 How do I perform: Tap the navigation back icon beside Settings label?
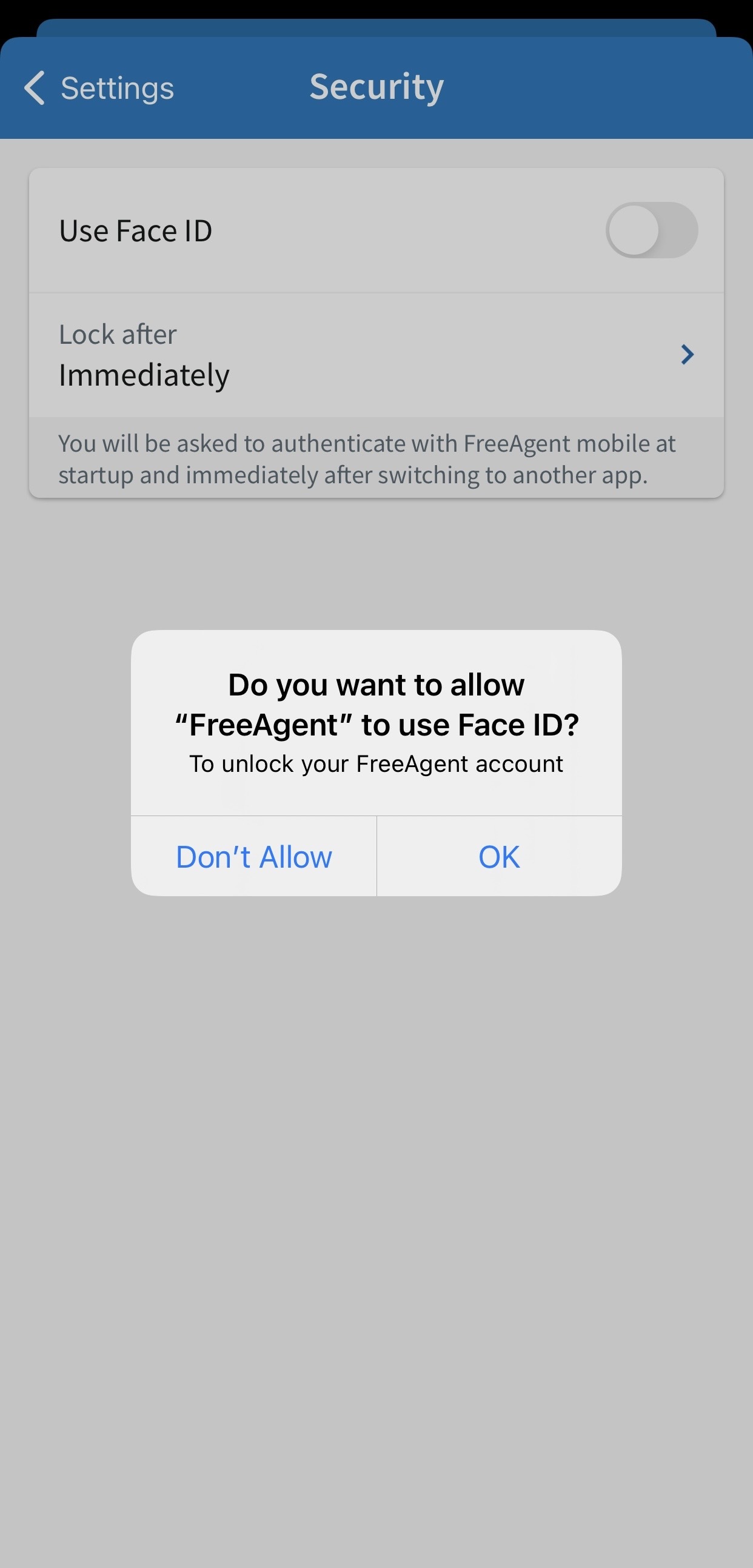[x=35, y=89]
